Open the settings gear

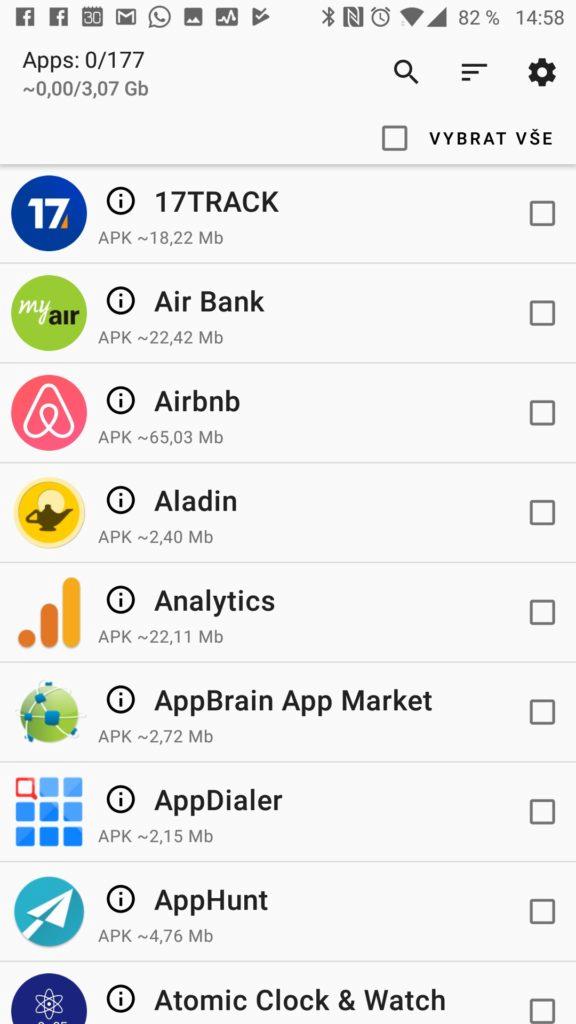click(x=542, y=72)
